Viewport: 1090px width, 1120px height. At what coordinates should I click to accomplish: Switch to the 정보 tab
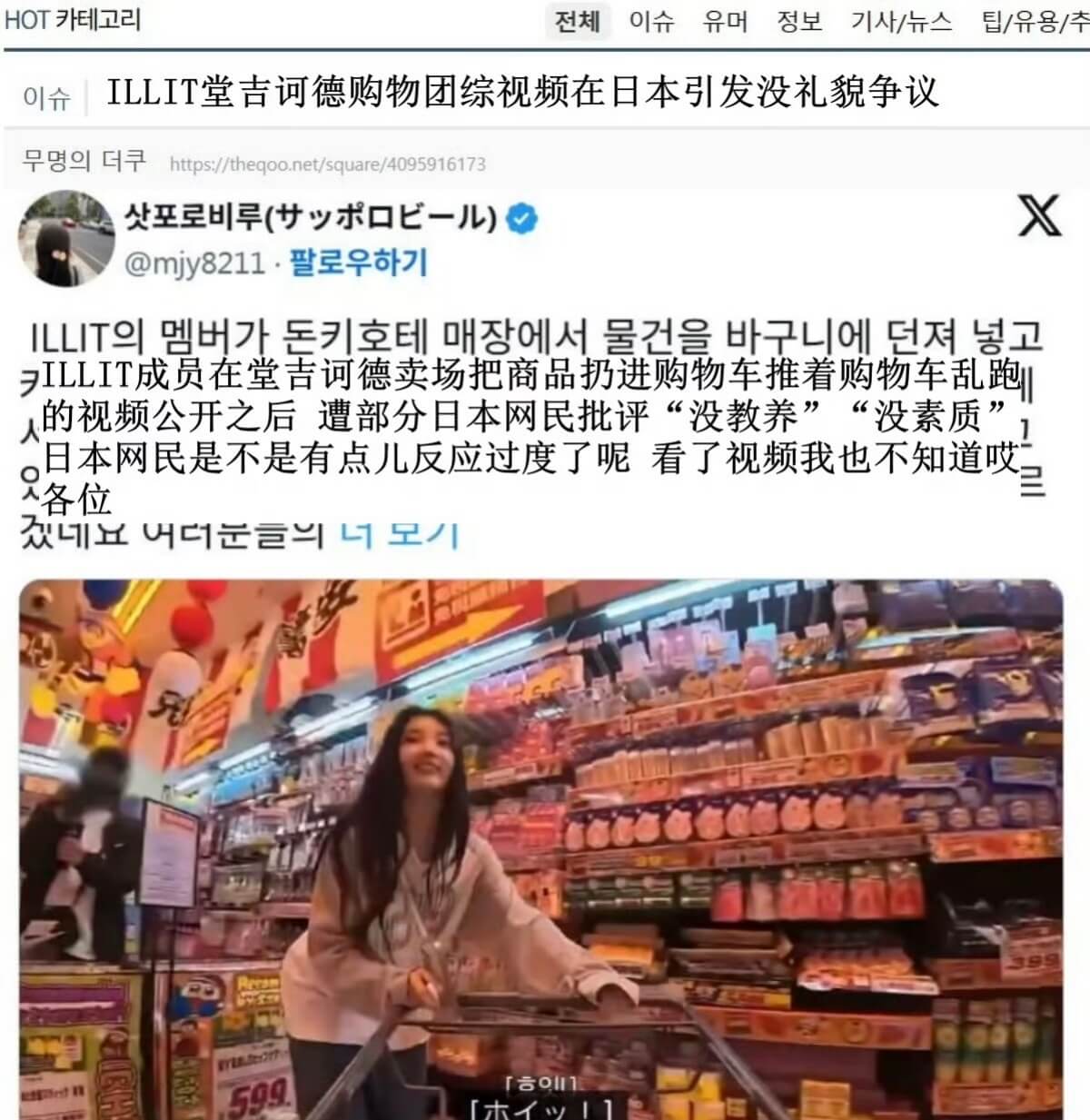pyautogui.click(x=798, y=21)
